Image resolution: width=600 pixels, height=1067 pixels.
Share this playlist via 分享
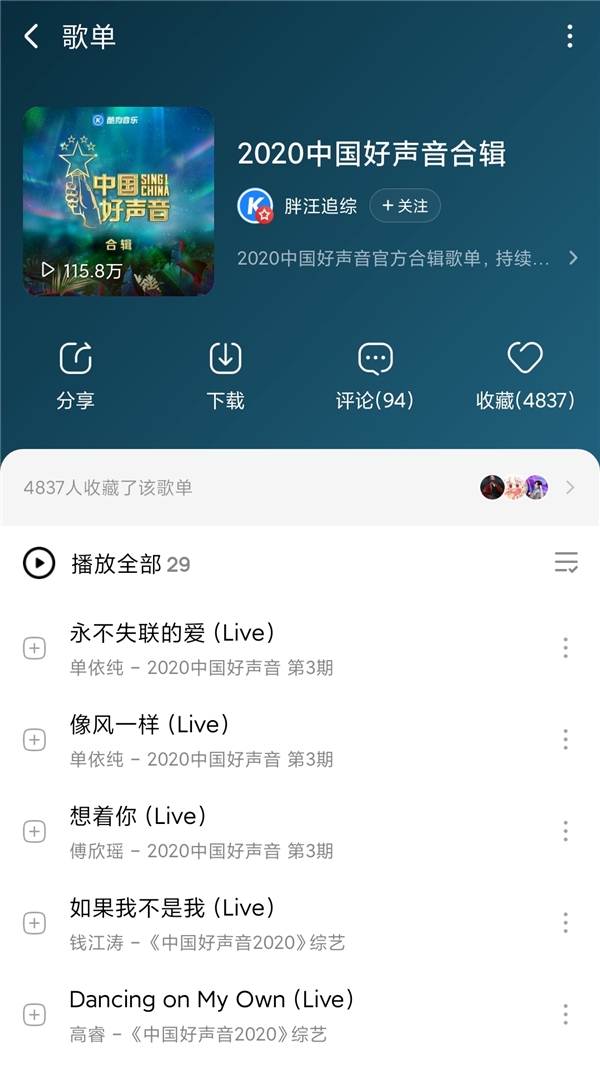(76, 375)
